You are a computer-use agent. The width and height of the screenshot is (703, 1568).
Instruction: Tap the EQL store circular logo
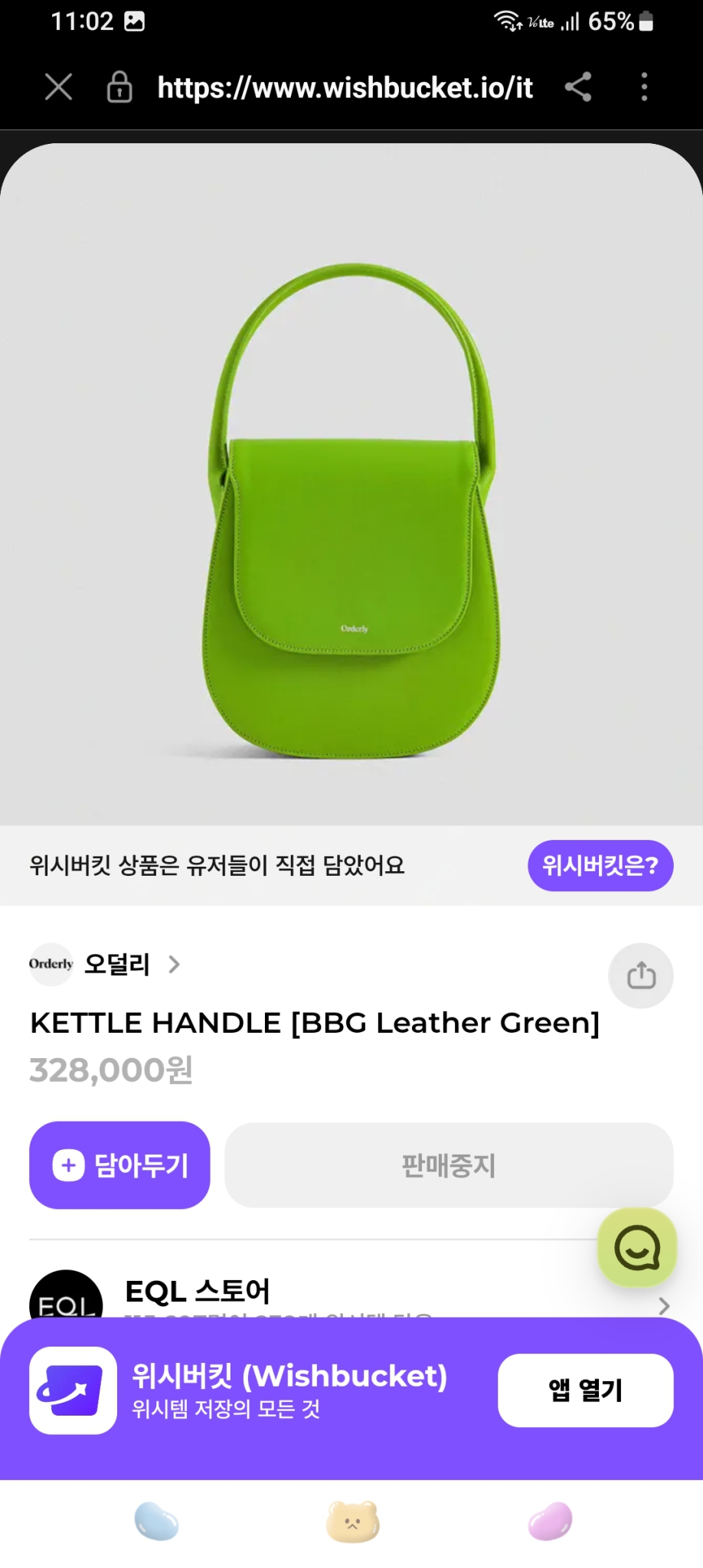pyautogui.click(x=65, y=1302)
